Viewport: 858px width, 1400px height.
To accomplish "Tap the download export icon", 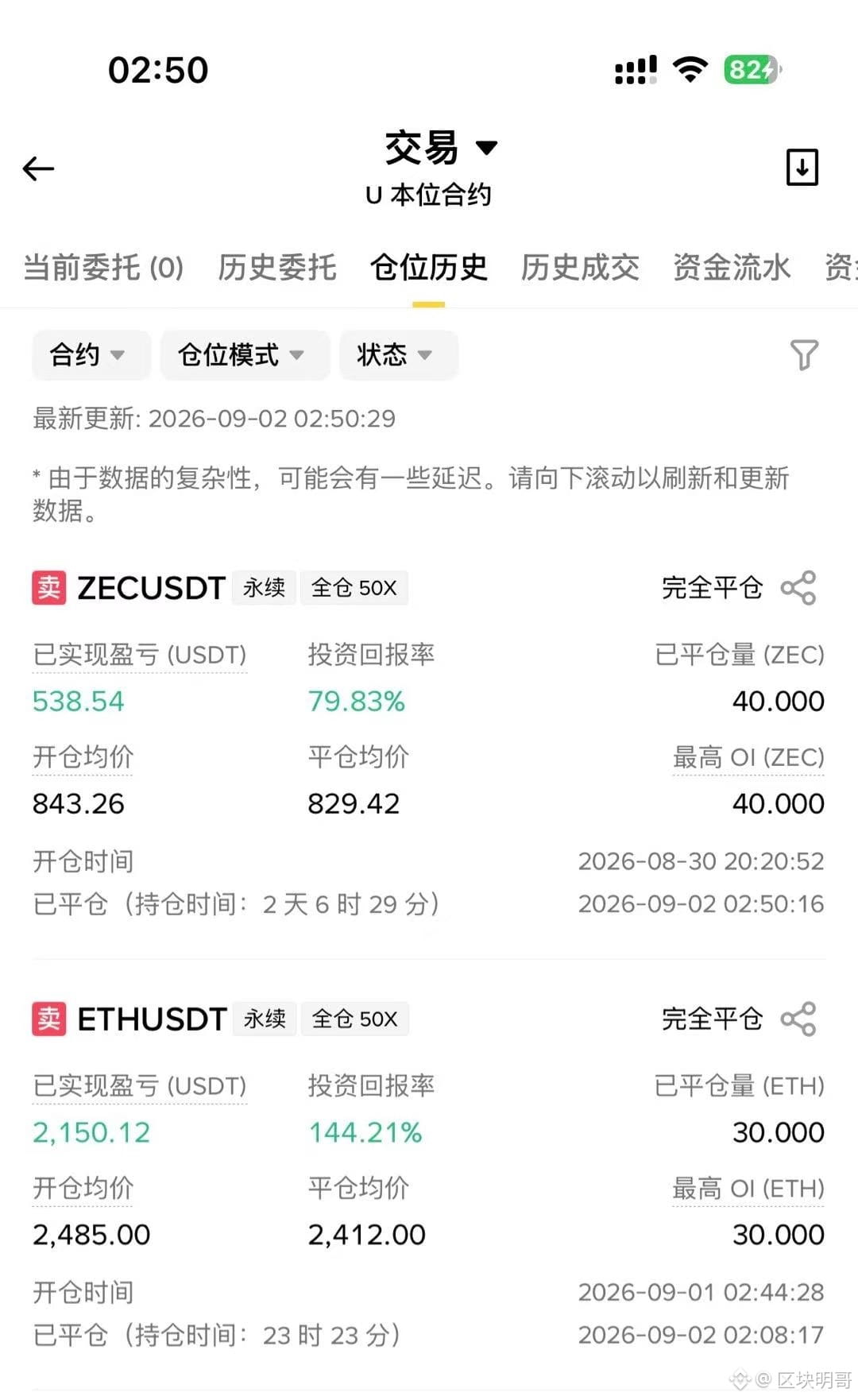I will tap(802, 167).
